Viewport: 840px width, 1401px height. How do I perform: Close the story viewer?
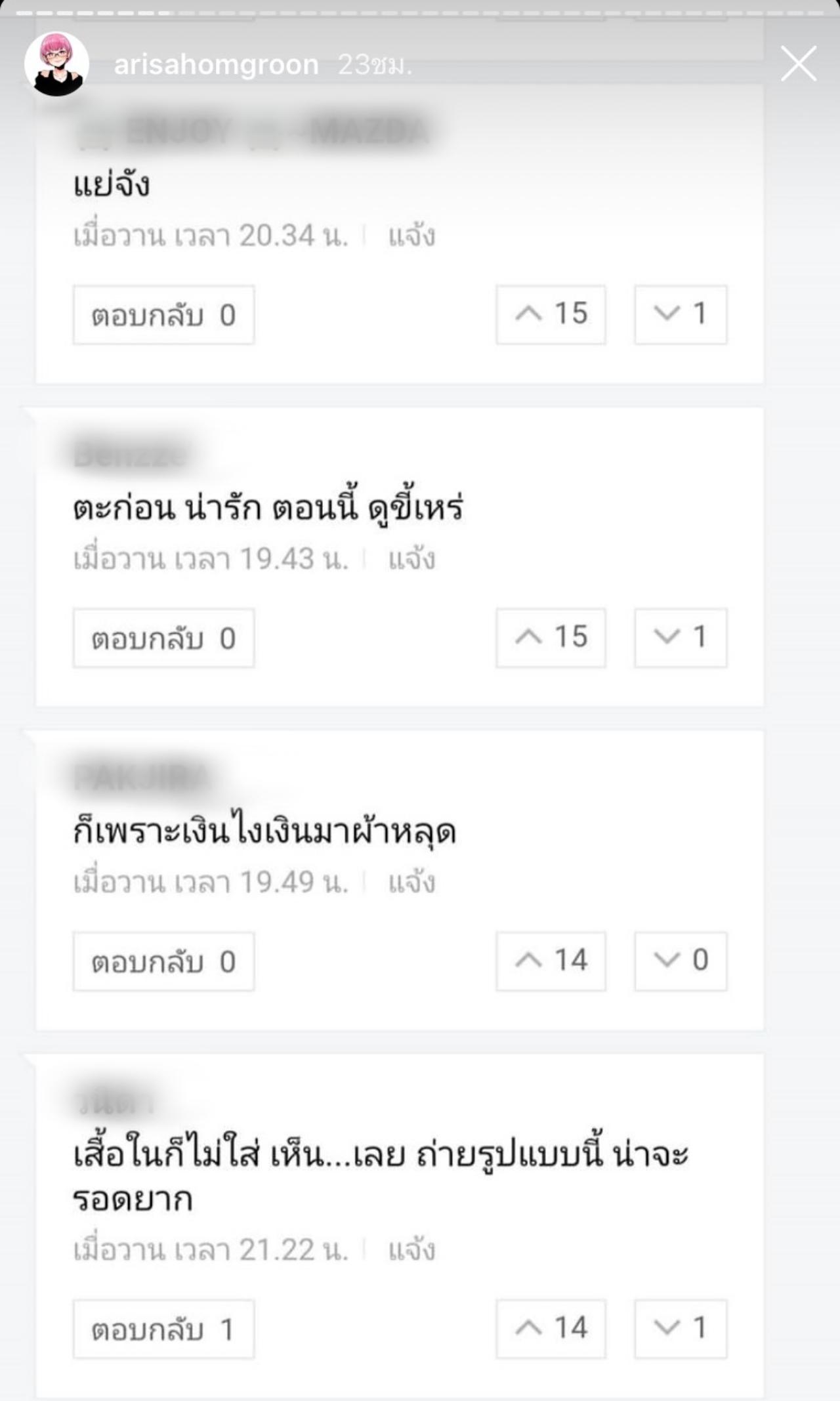(x=798, y=64)
